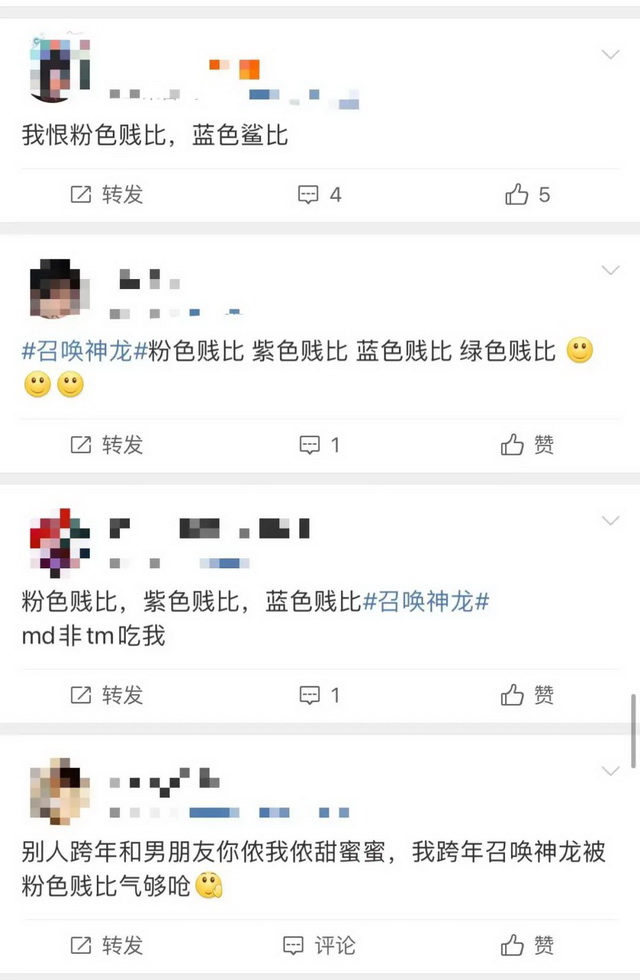The height and width of the screenshot is (980, 640).
Task: Expand chevron menu on 'md非tm吃我' post
Action: click(x=610, y=520)
